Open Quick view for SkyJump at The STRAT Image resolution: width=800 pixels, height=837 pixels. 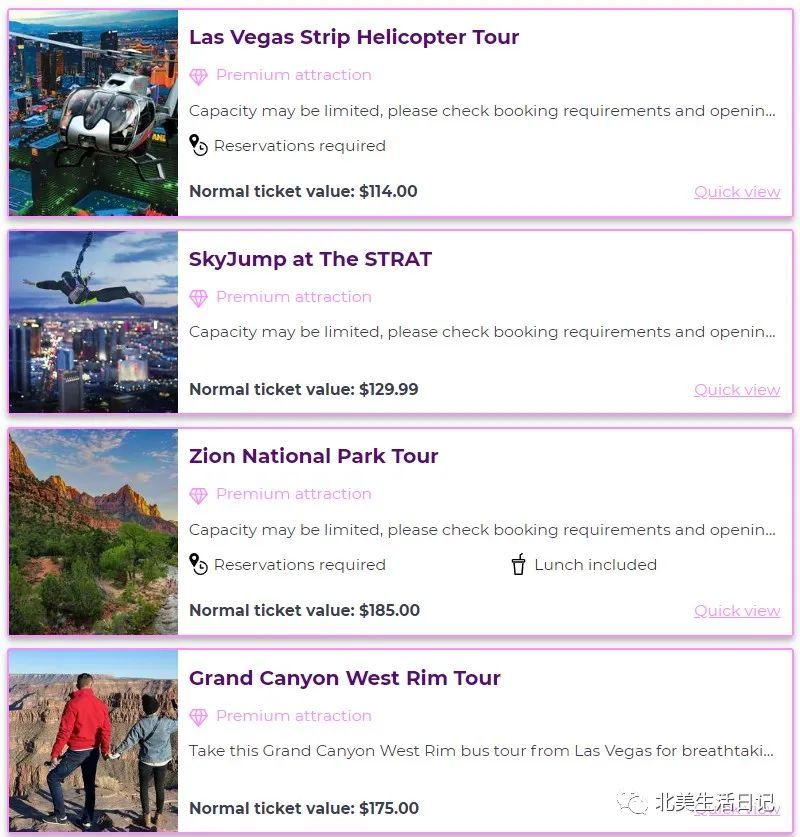tap(736, 390)
